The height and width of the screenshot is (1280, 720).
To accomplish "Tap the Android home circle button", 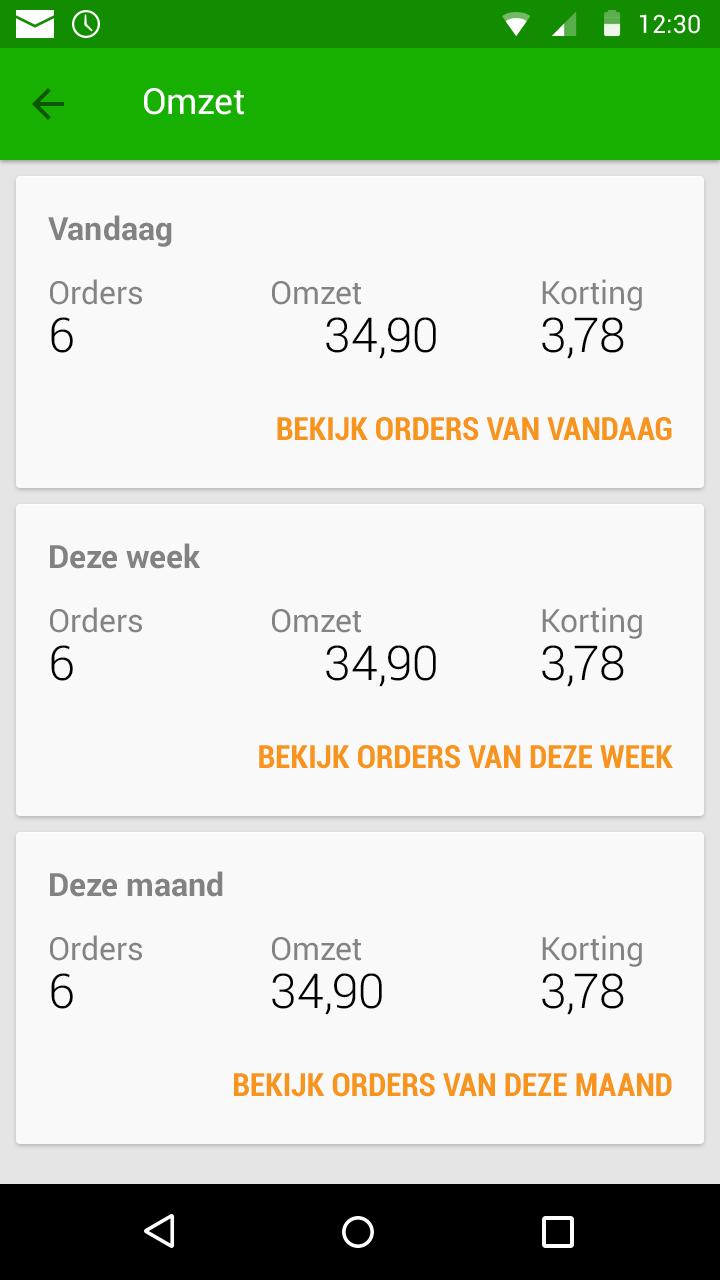I will click(x=358, y=1231).
